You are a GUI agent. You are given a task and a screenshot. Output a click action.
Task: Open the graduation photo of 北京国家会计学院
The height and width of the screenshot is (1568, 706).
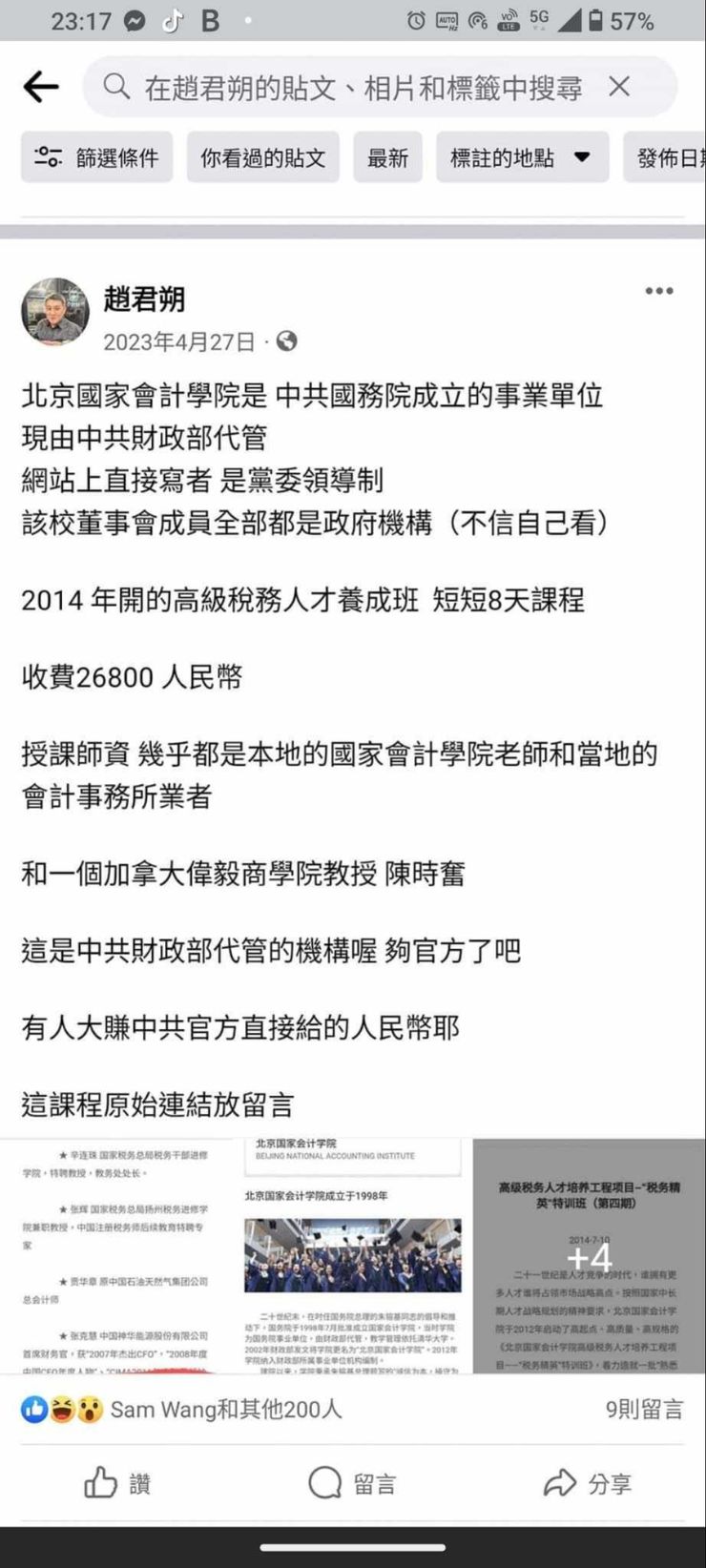[x=352, y=1255]
